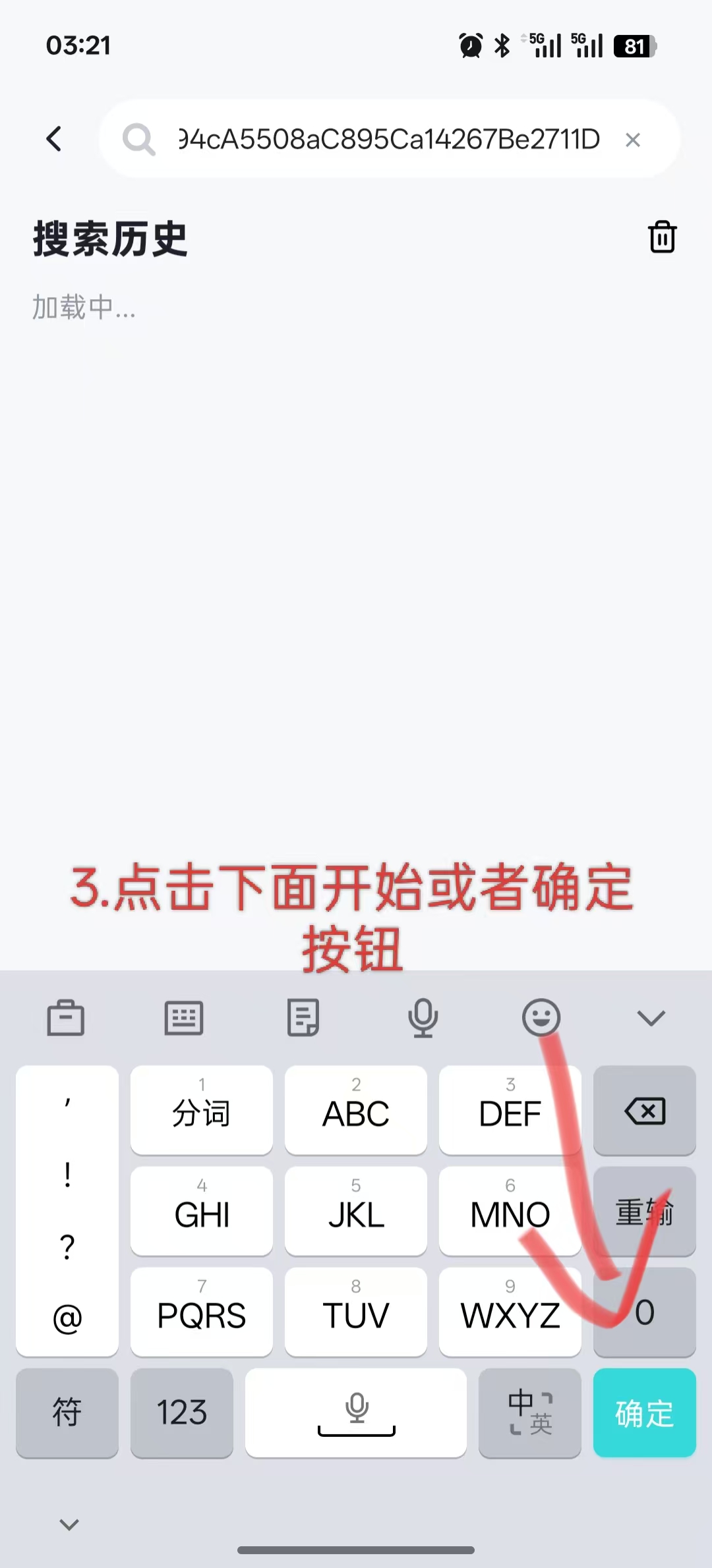Go back using the top-left arrow
This screenshot has height=1568, width=712.
pyautogui.click(x=55, y=139)
